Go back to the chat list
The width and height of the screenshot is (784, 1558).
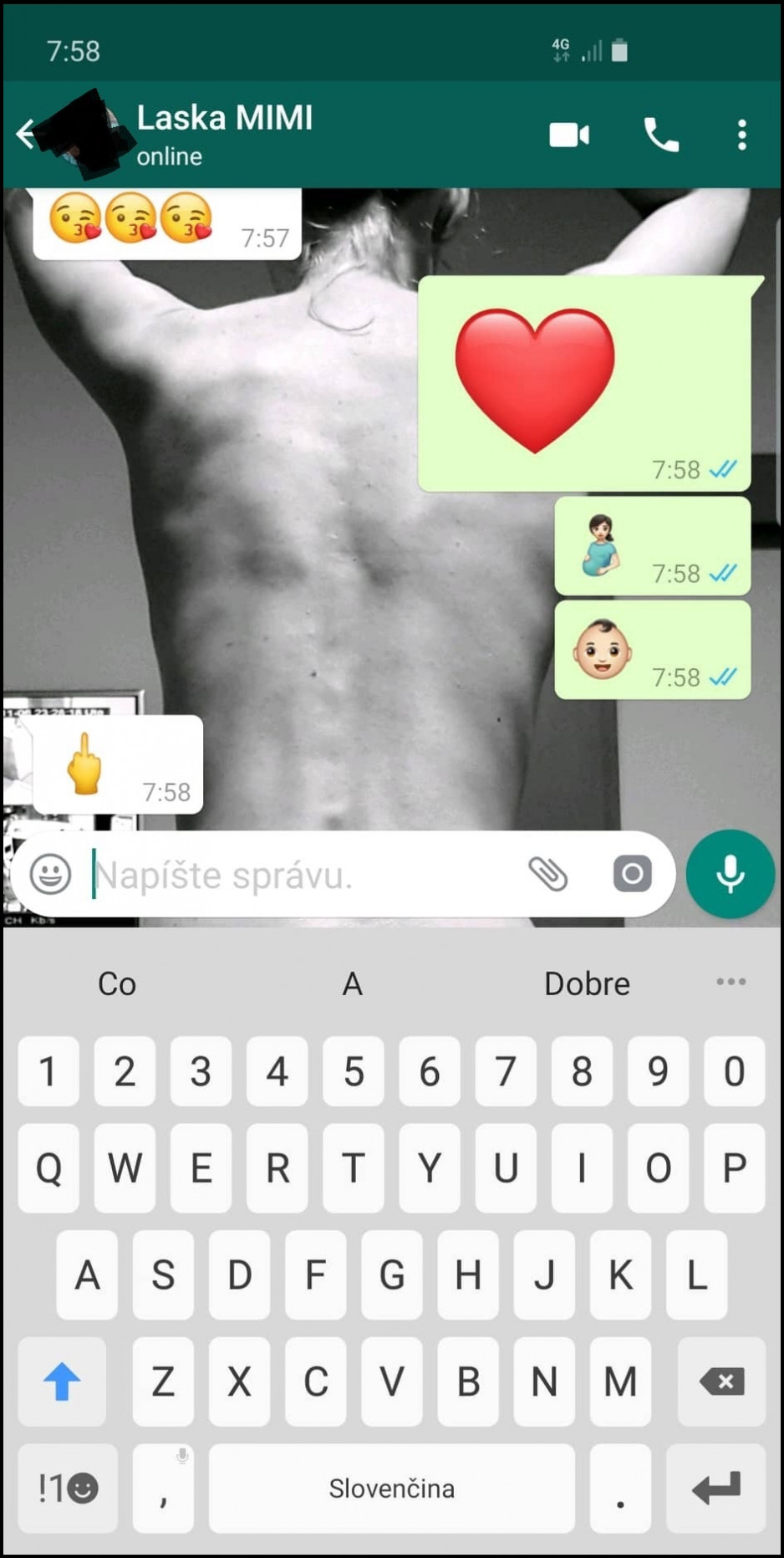(x=25, y=134)
